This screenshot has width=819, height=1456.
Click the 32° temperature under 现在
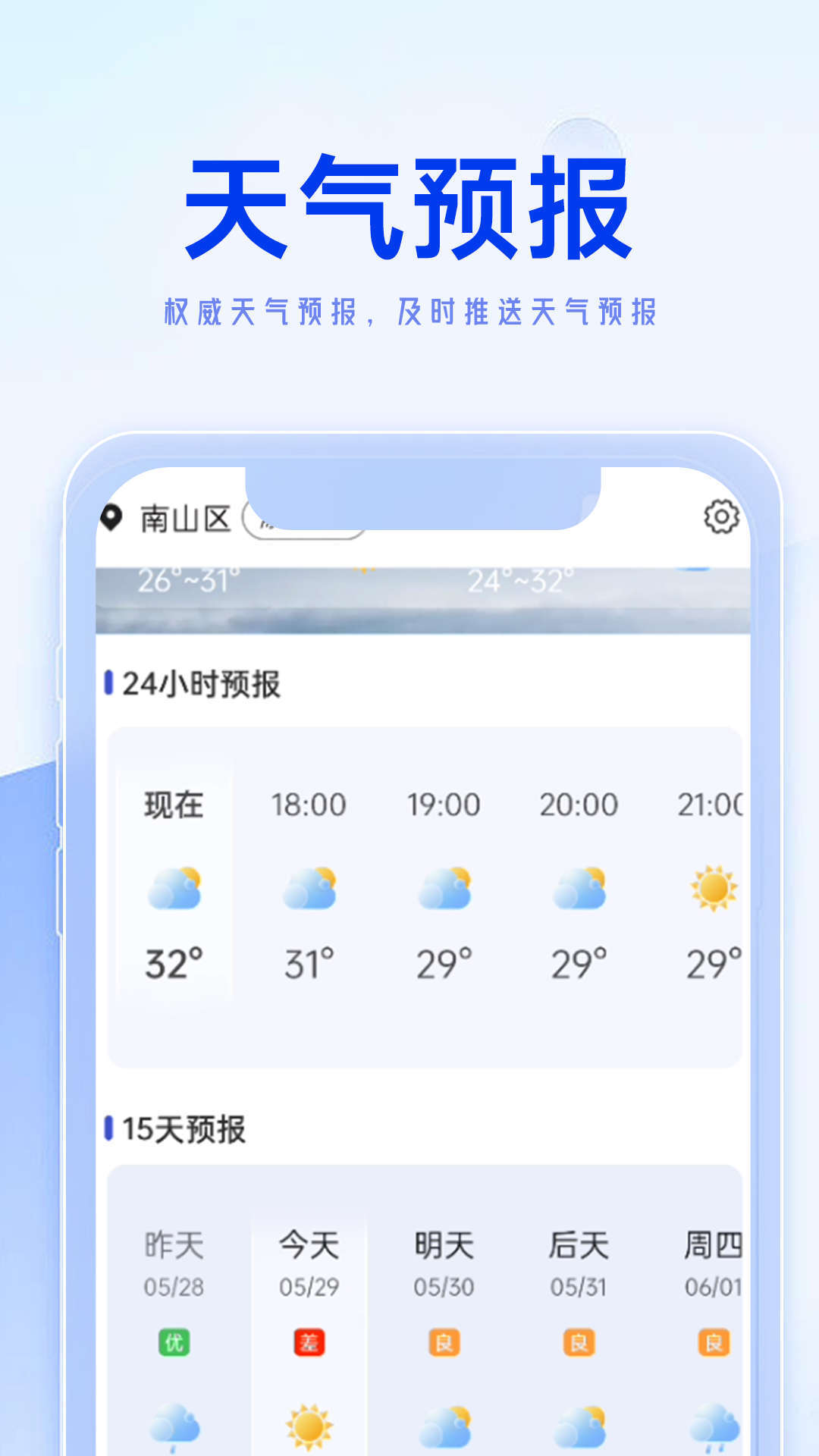click(175, 962)
